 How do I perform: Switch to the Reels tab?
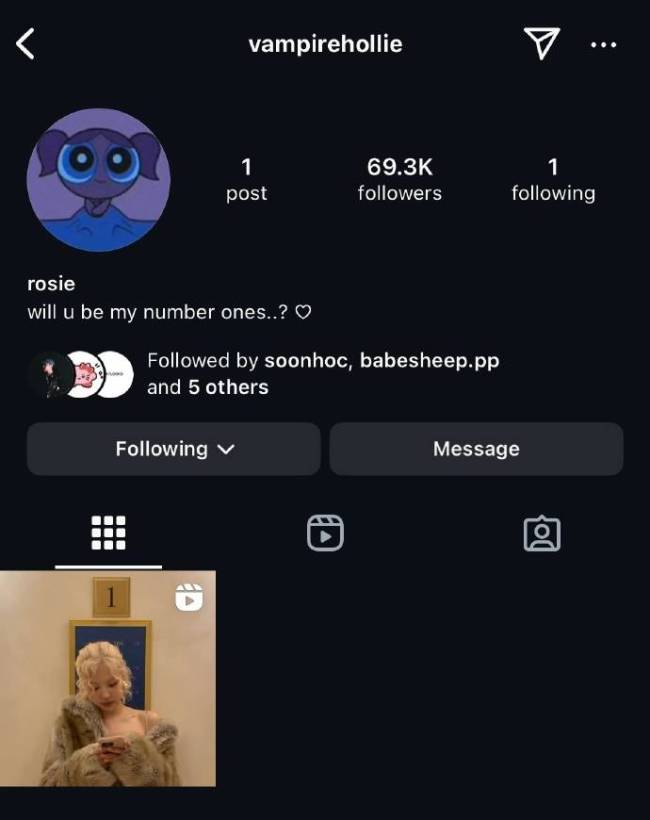(325, 533)
